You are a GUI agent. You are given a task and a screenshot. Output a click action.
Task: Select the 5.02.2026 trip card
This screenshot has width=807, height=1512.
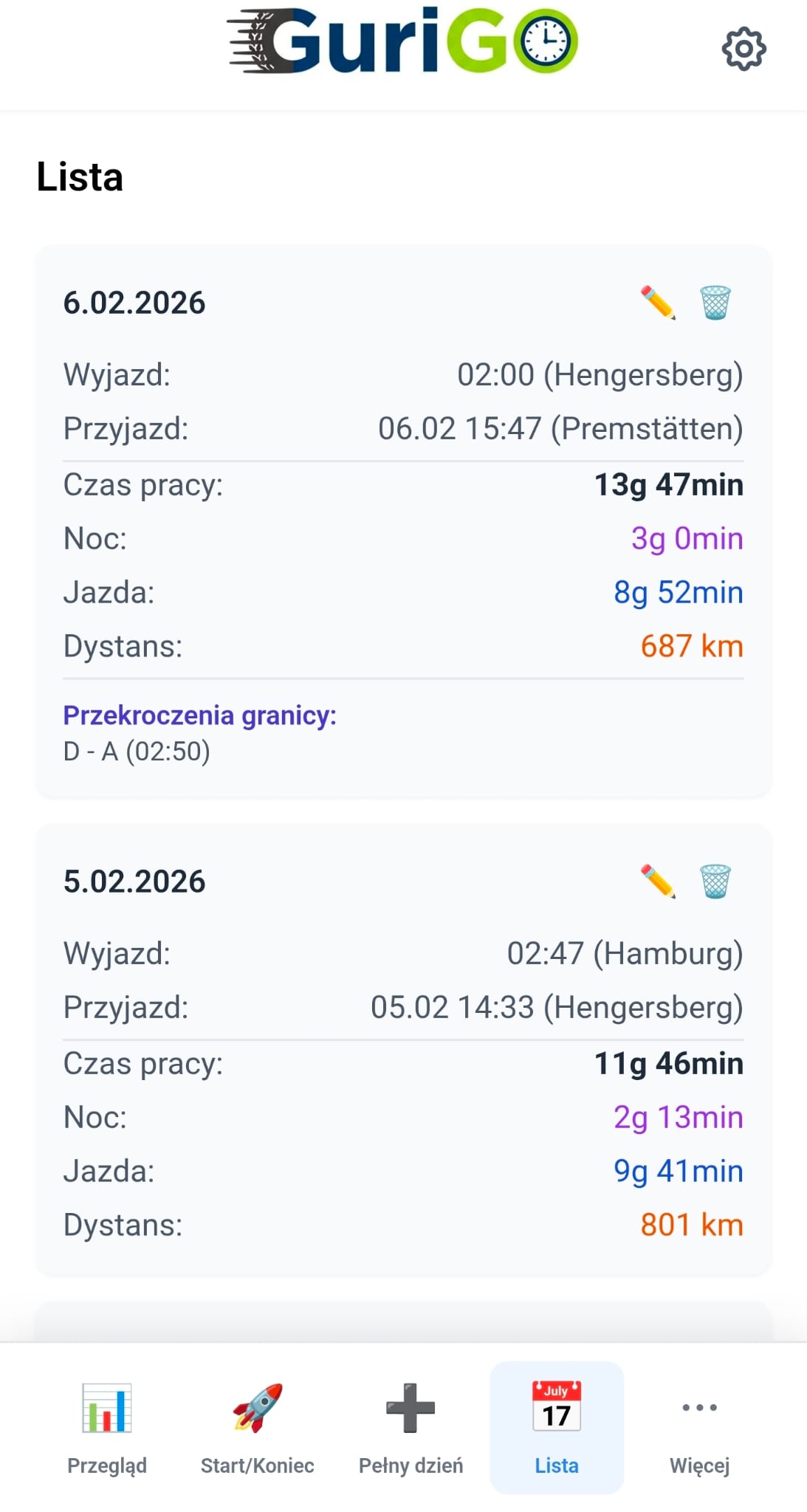403,1048
